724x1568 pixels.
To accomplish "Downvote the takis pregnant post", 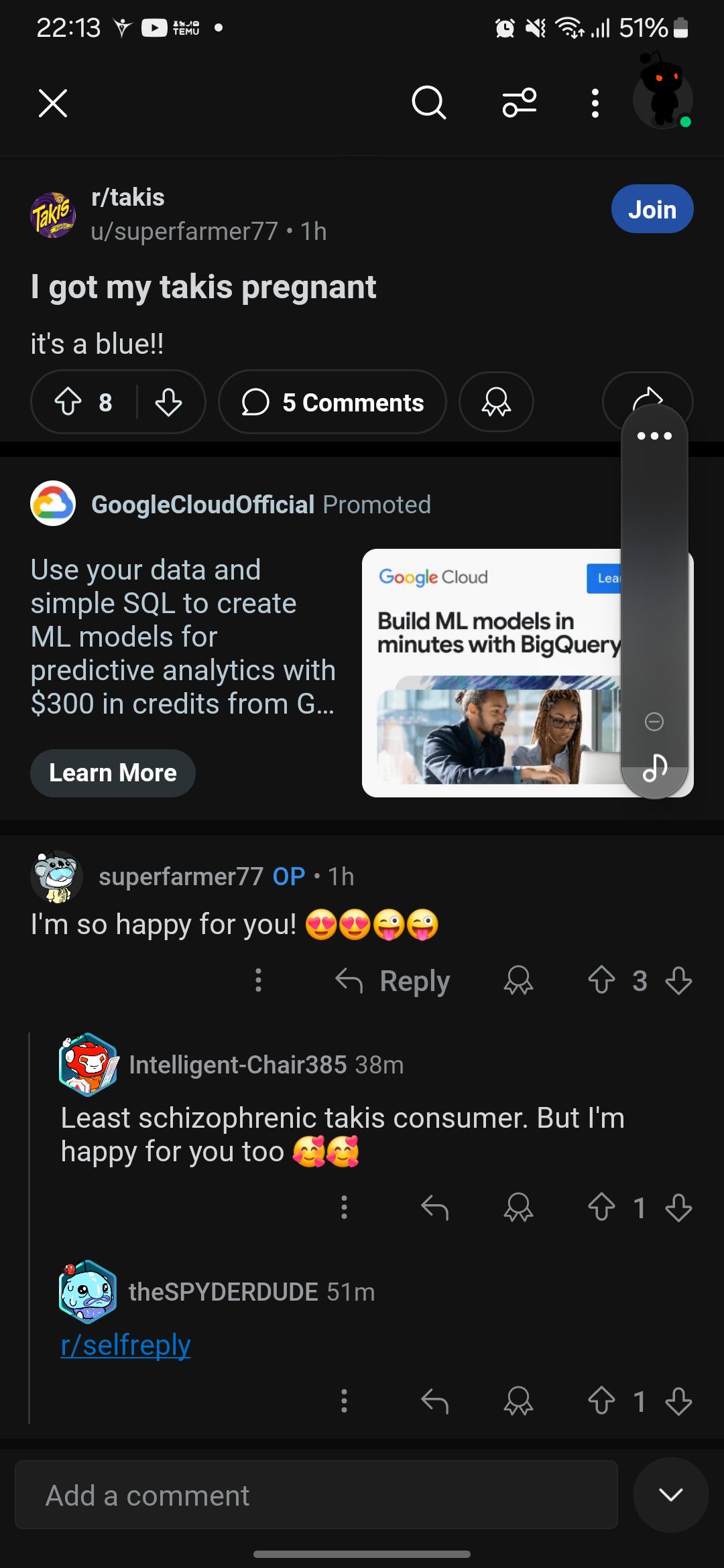I will [168, 402].
